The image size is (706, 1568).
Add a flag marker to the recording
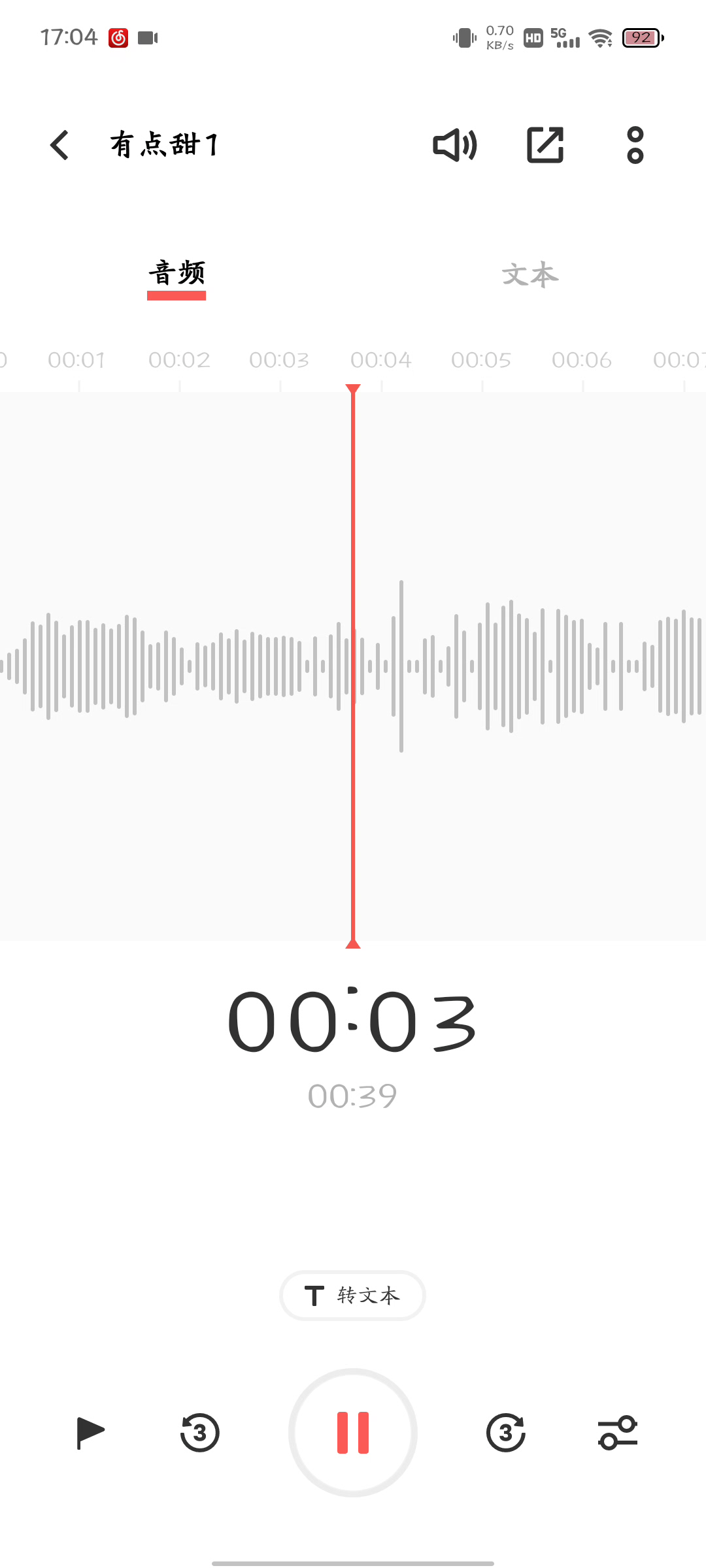point(90,1432)
